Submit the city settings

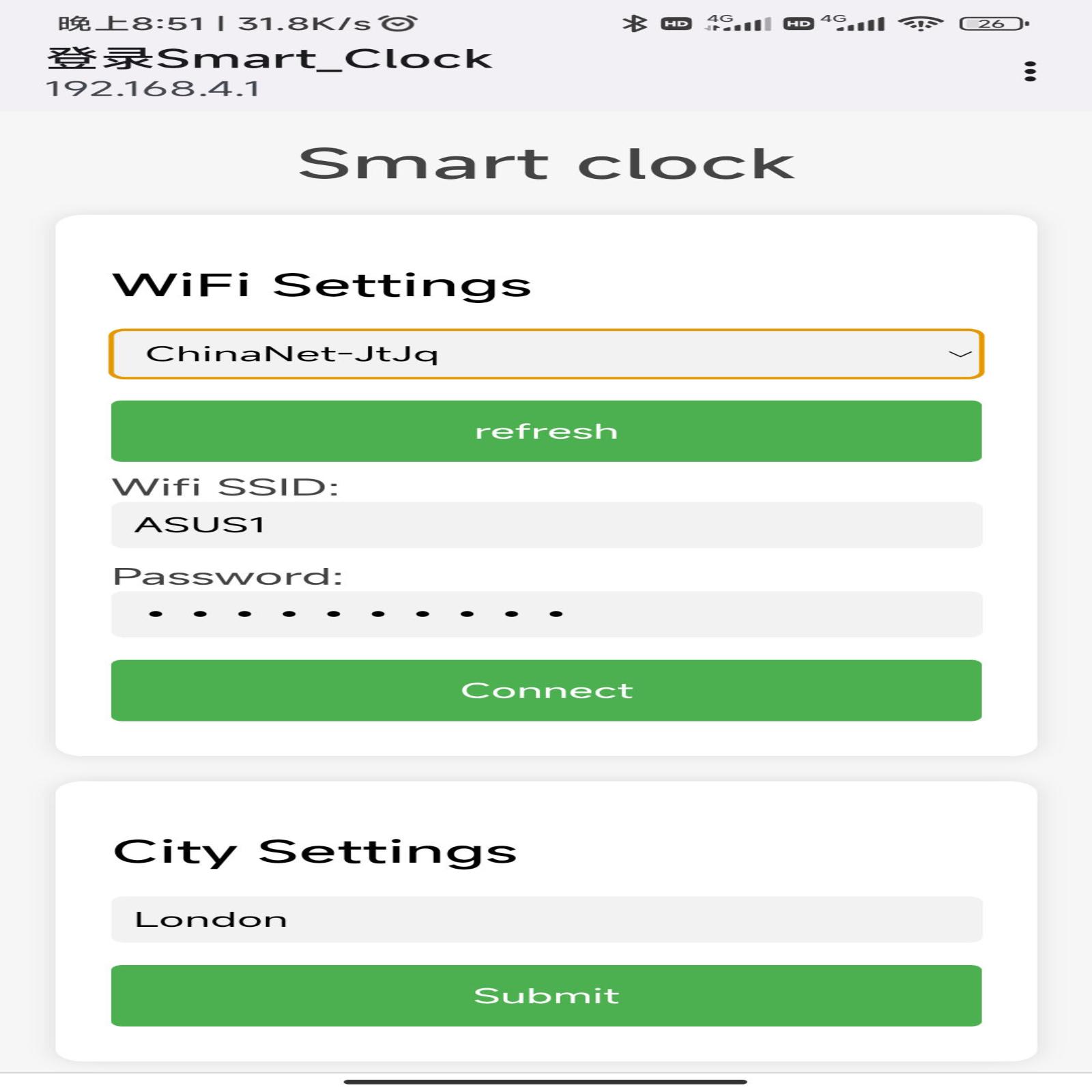coord(546,996)
